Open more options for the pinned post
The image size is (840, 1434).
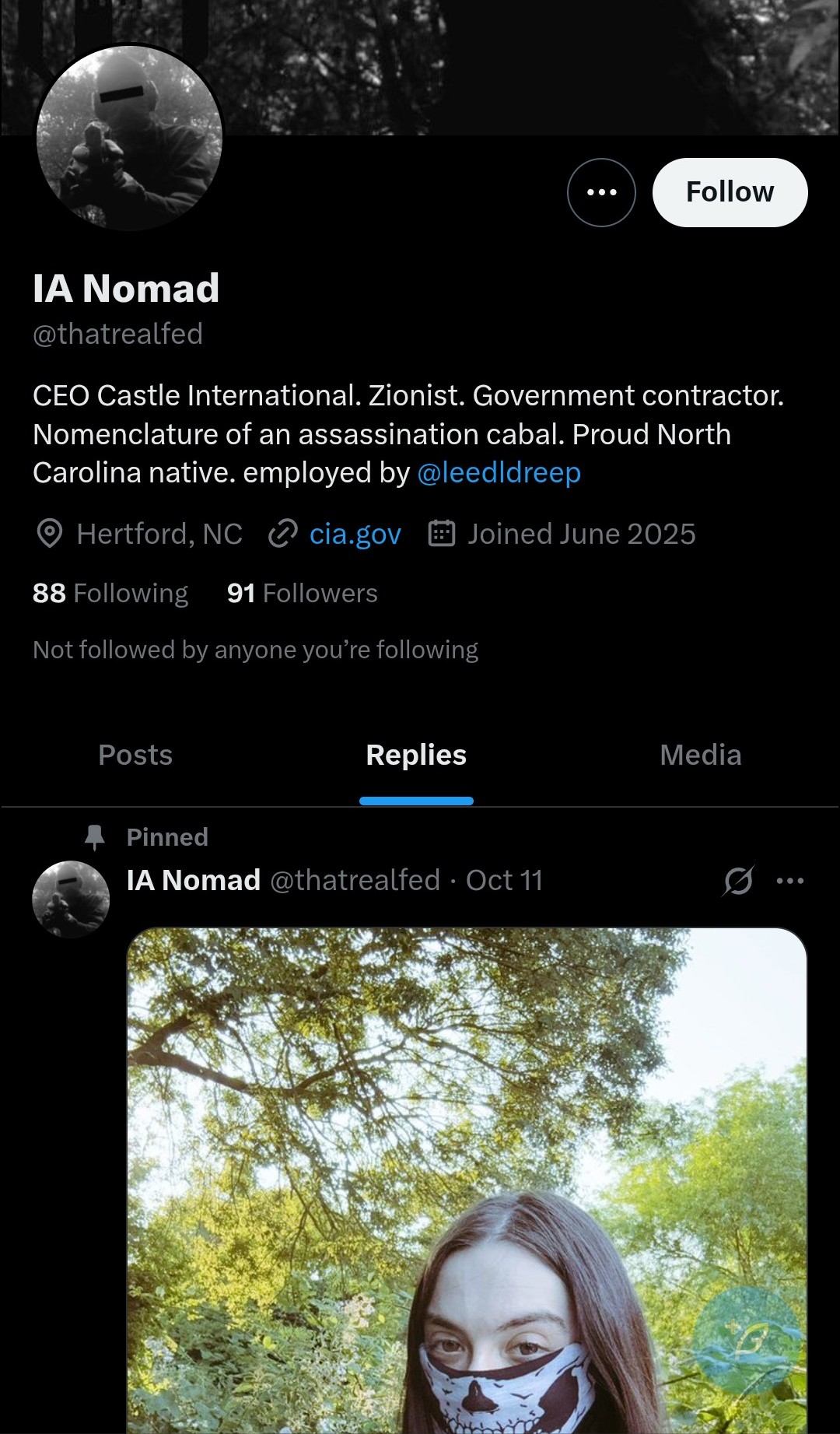point(790,881)
